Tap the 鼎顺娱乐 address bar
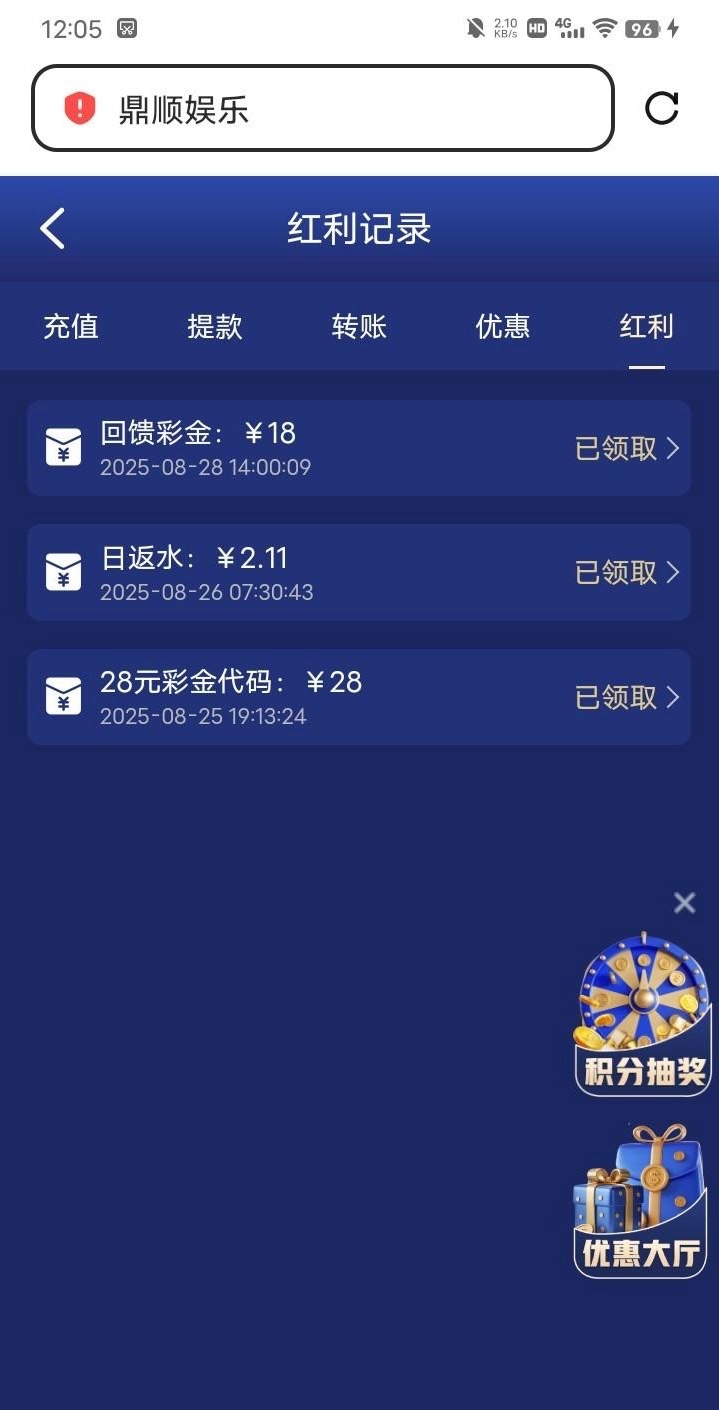This screenshot has width=719, height=1410. [x=322, y=108]
